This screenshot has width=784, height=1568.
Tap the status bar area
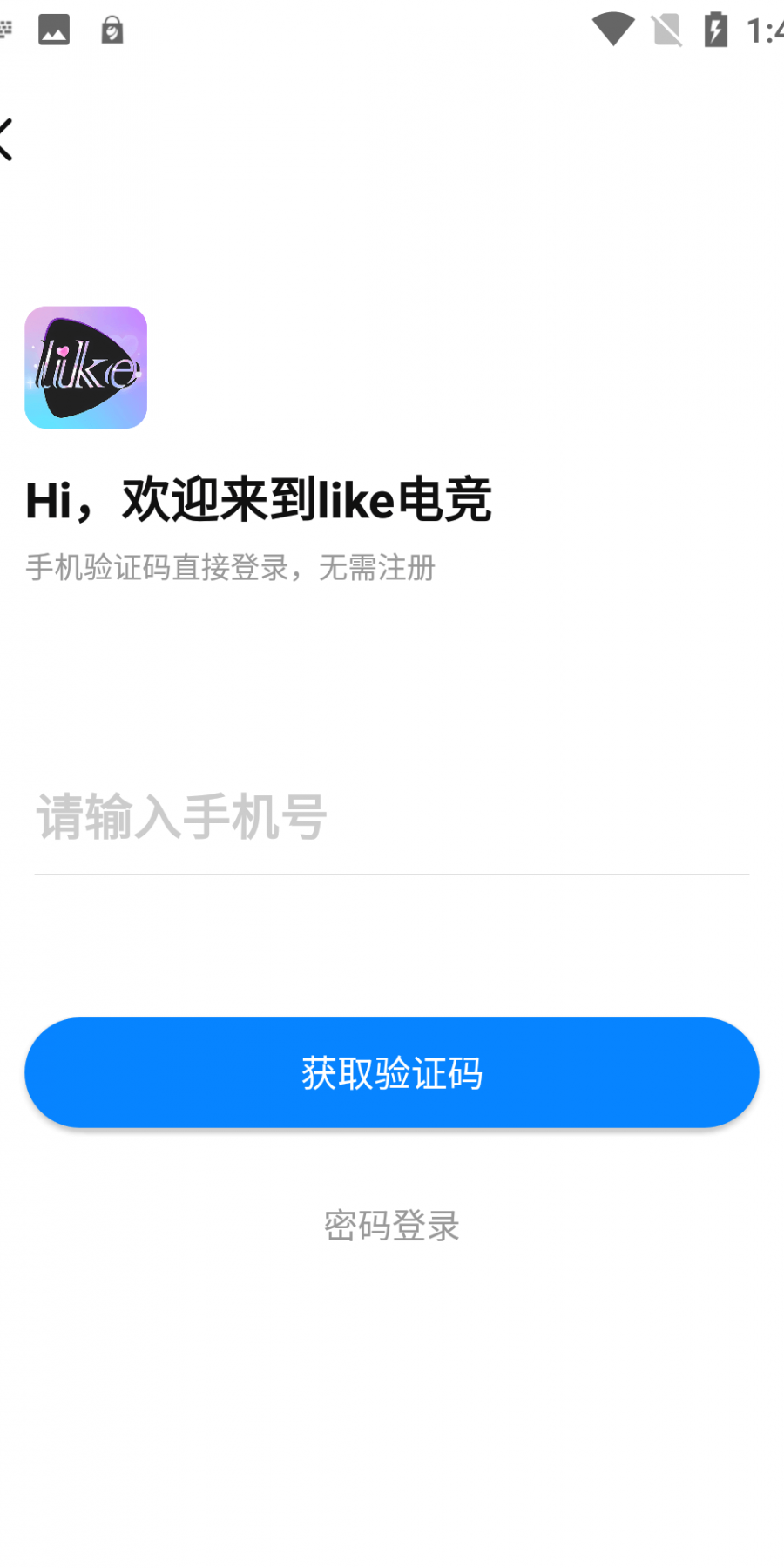(x=391, y=28)
